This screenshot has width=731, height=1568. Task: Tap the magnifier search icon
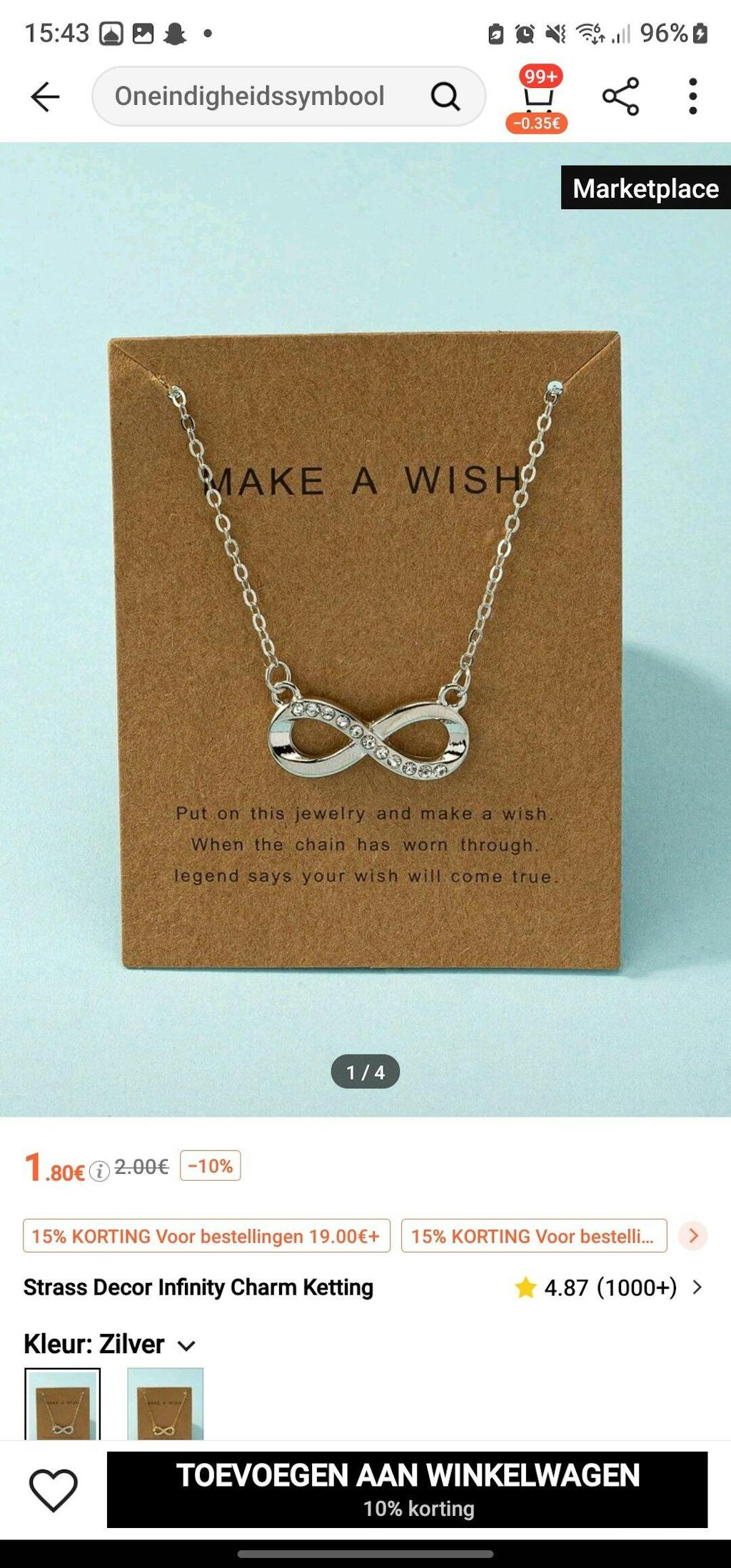[x=445, y=96]
